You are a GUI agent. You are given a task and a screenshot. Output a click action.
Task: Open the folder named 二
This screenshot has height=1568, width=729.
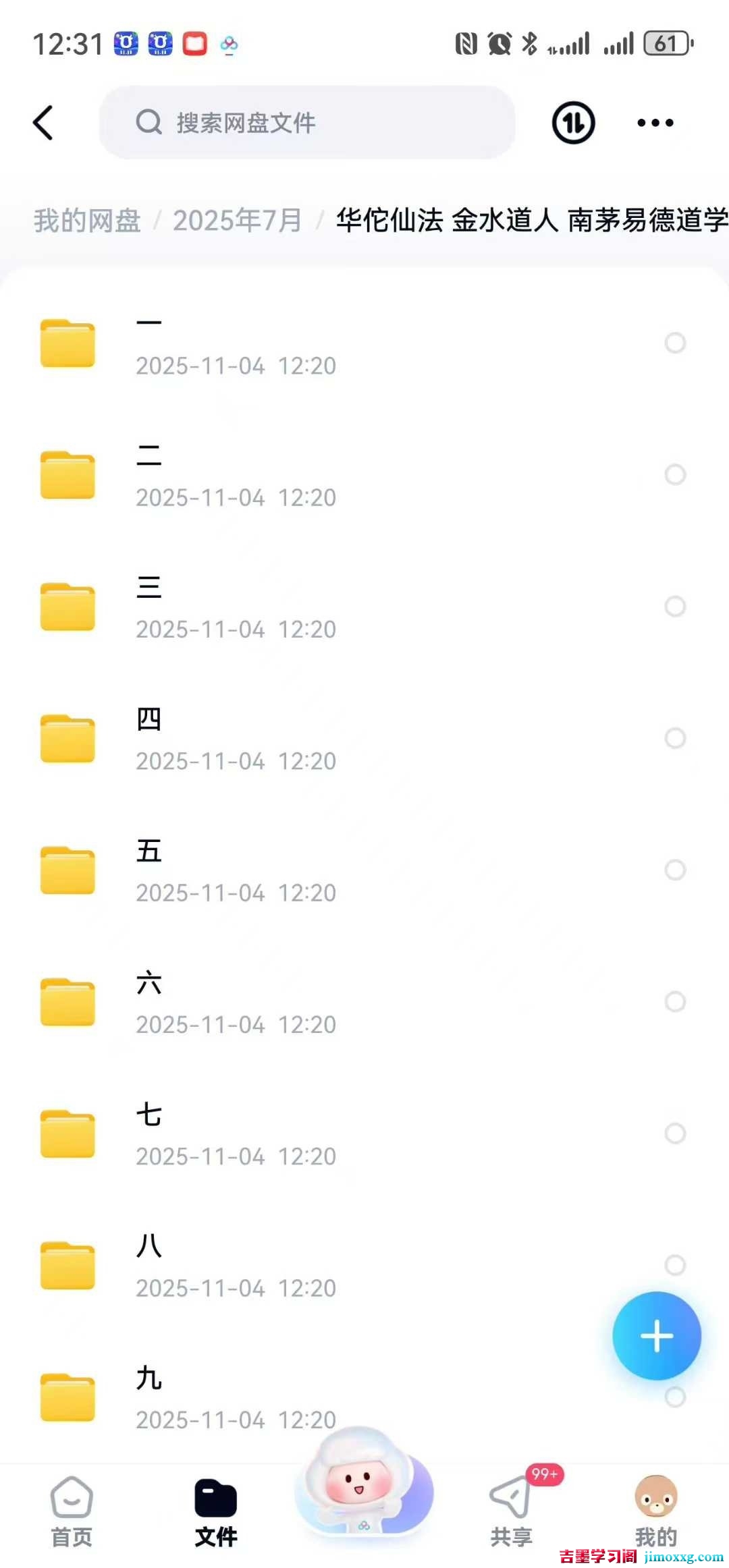pos(236,475)
